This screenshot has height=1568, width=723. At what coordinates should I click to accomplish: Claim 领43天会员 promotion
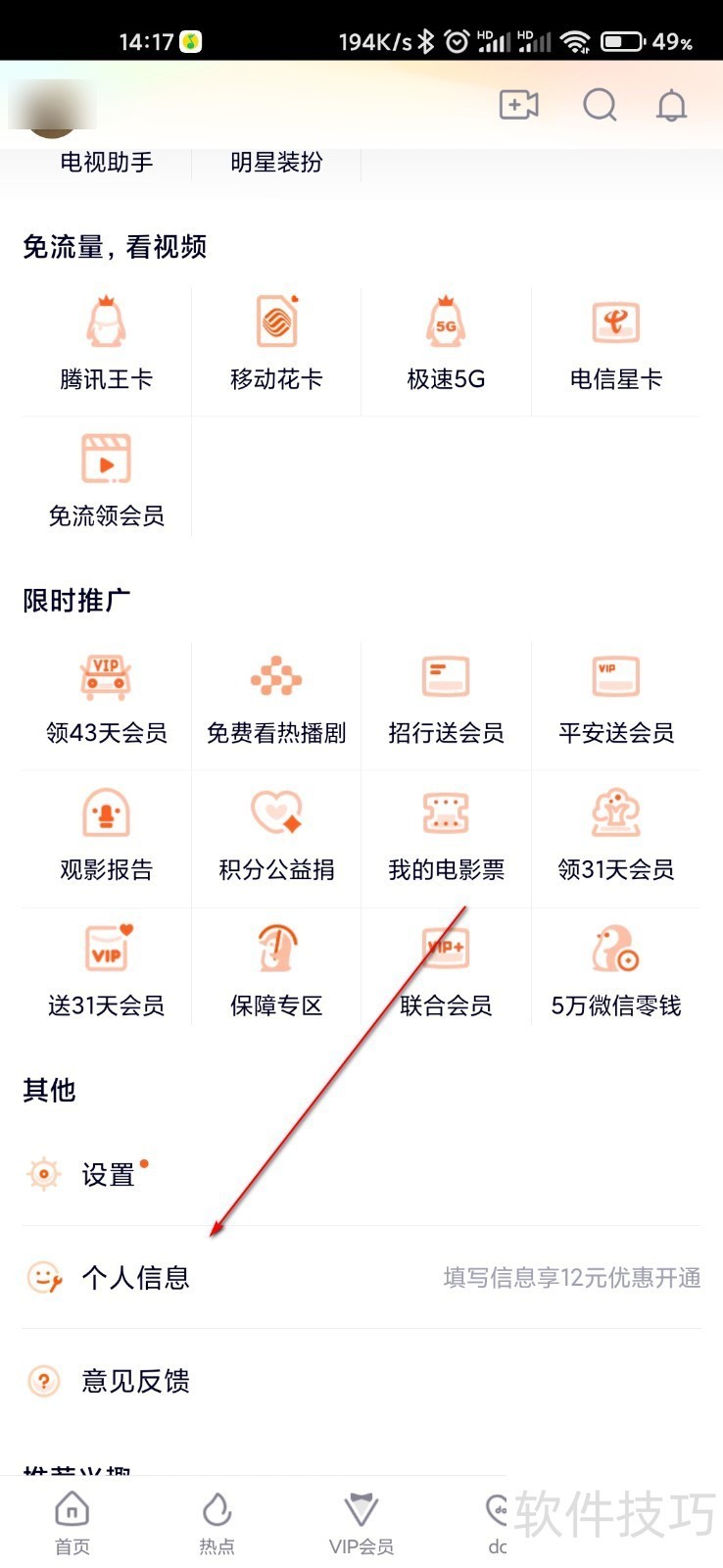(107, 699)
